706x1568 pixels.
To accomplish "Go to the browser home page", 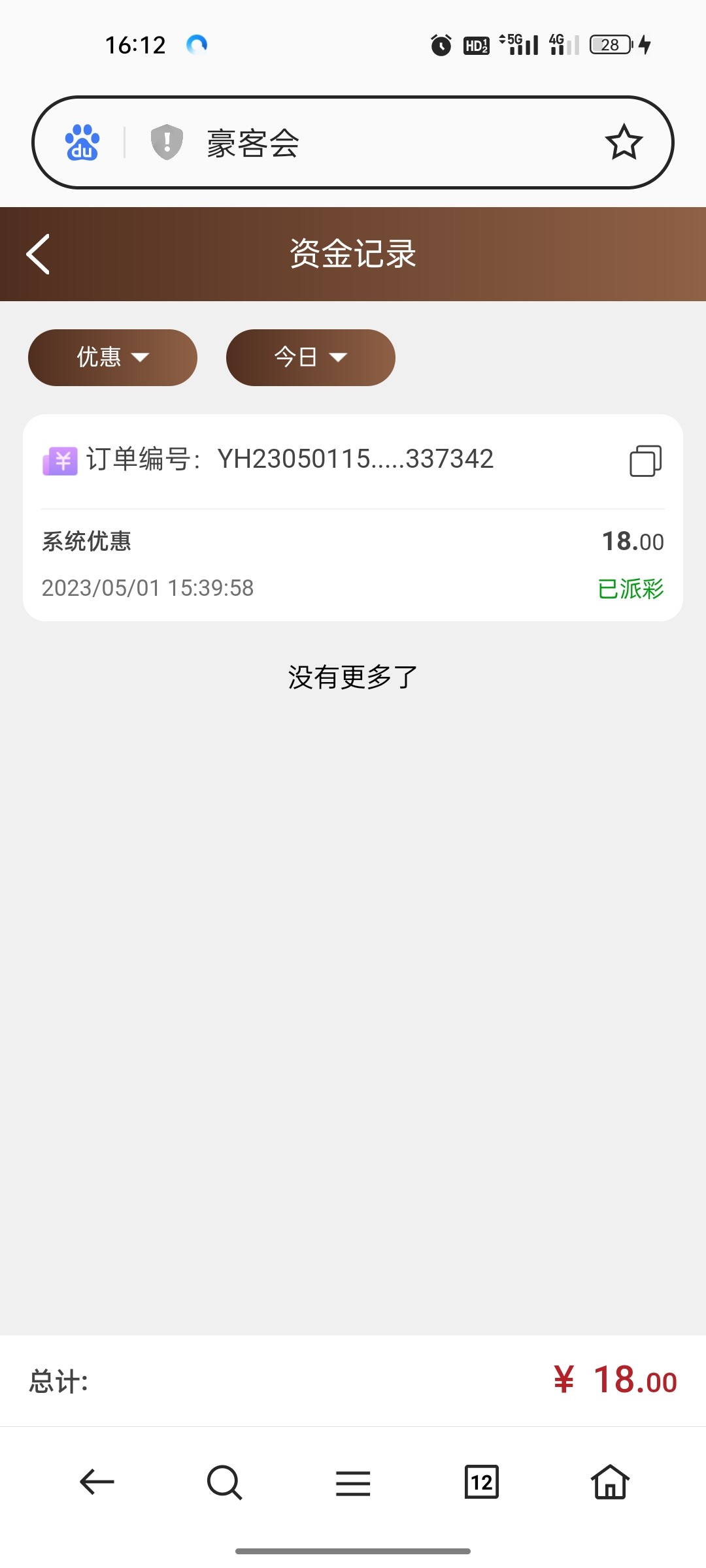I will coord(610,1482).
